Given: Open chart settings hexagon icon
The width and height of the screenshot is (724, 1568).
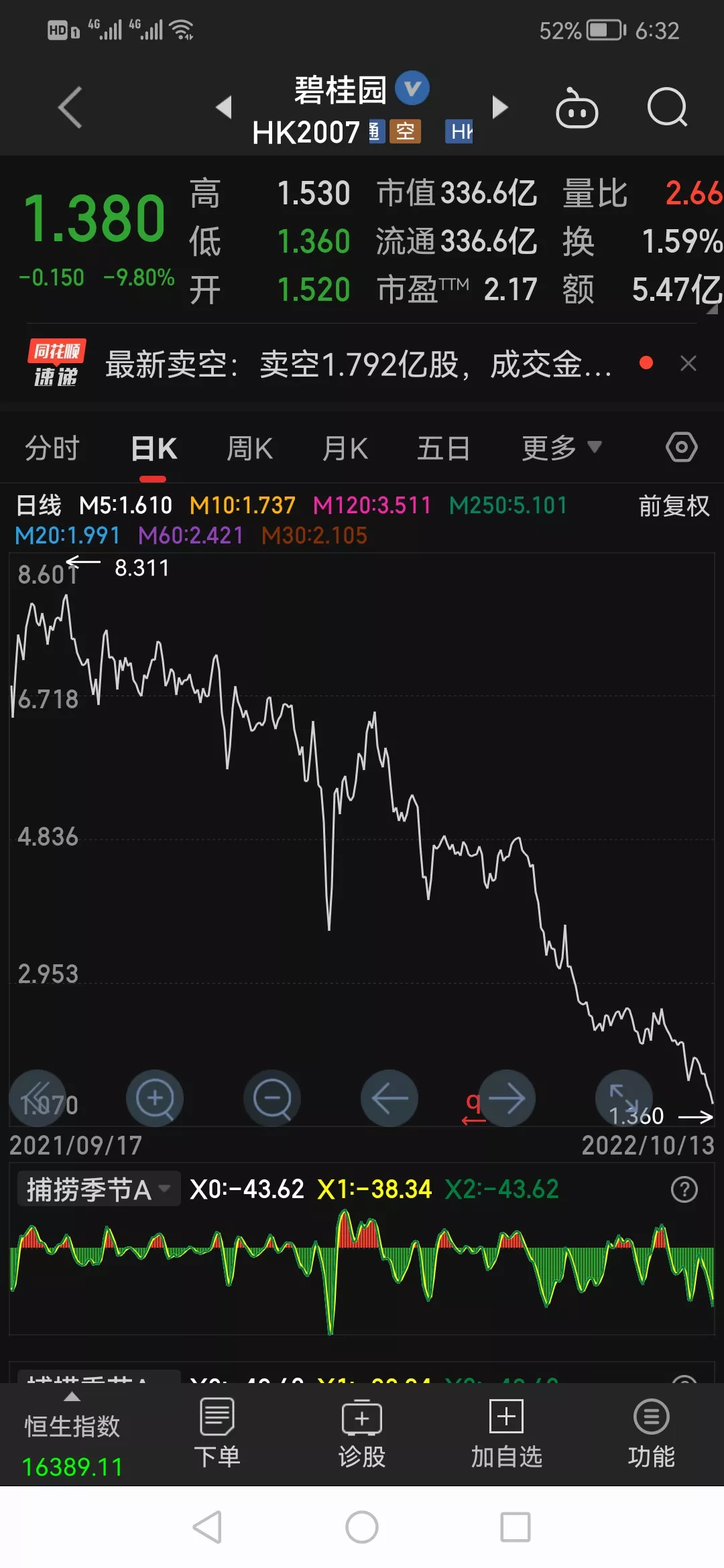Looking at the screenshot, I should [x=681, y=447].
